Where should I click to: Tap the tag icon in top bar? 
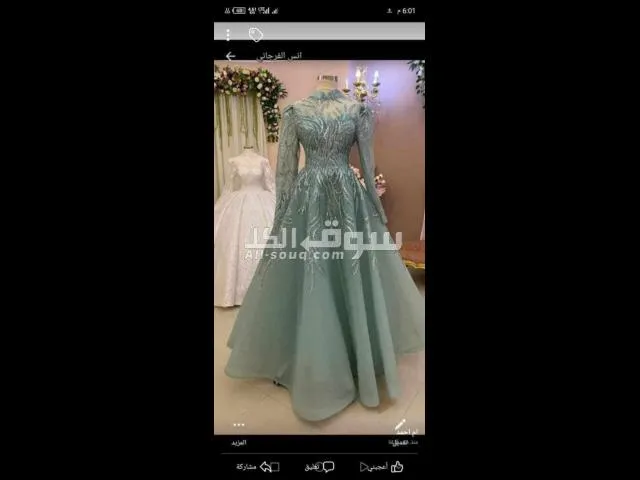click(256, 35)
